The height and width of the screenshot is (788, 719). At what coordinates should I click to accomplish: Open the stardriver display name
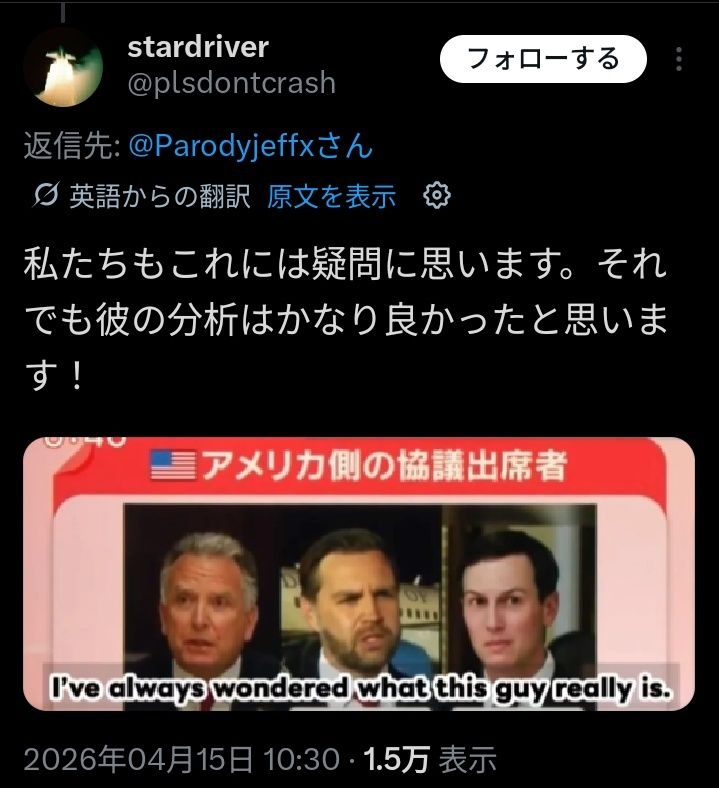click(x=198, y=47)
